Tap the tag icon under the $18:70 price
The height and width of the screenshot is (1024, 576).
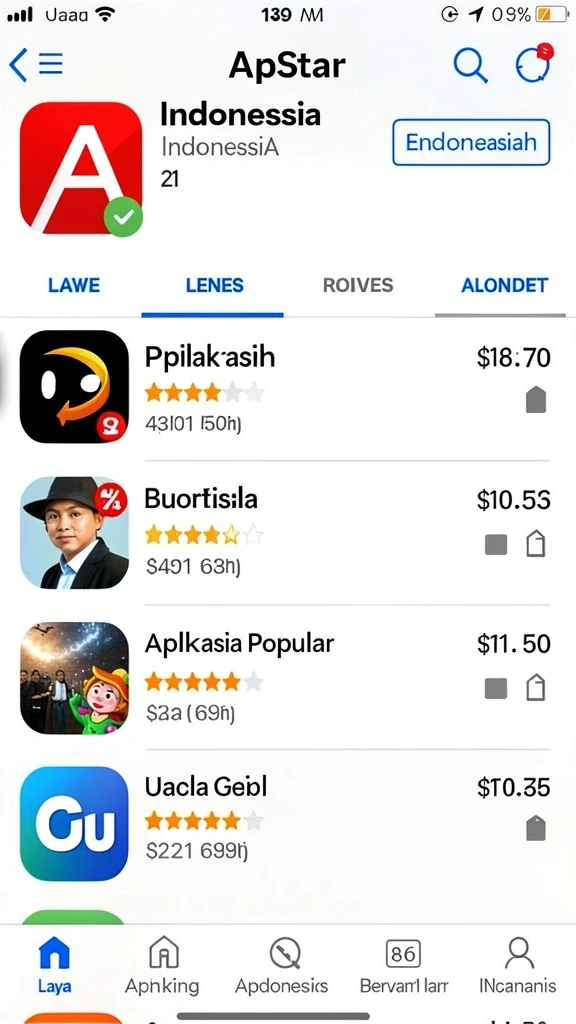click(536, 400)
